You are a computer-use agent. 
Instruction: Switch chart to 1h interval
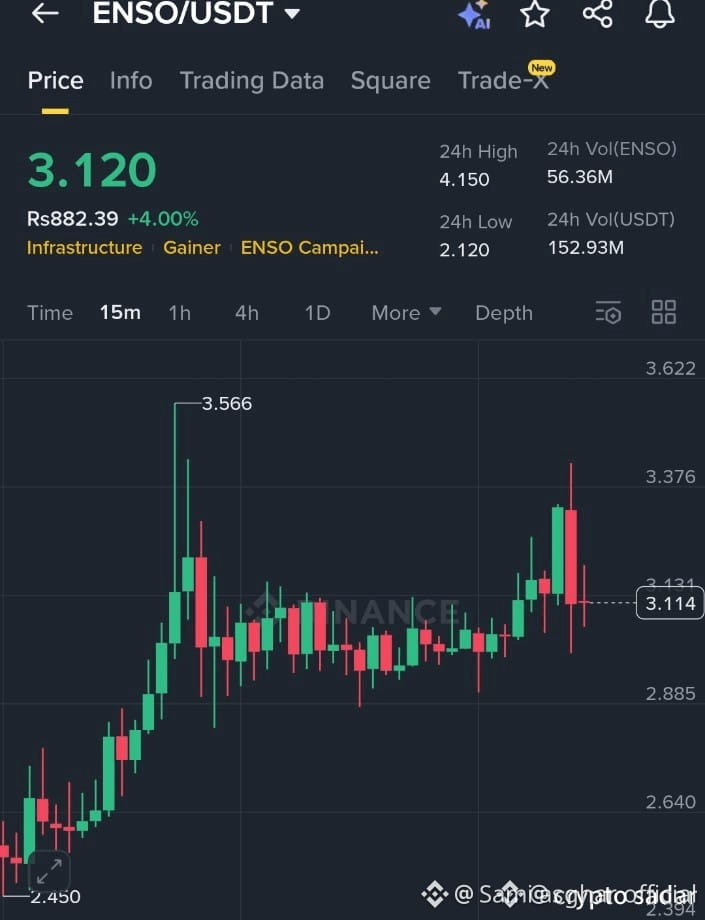(x=179, y=313)
